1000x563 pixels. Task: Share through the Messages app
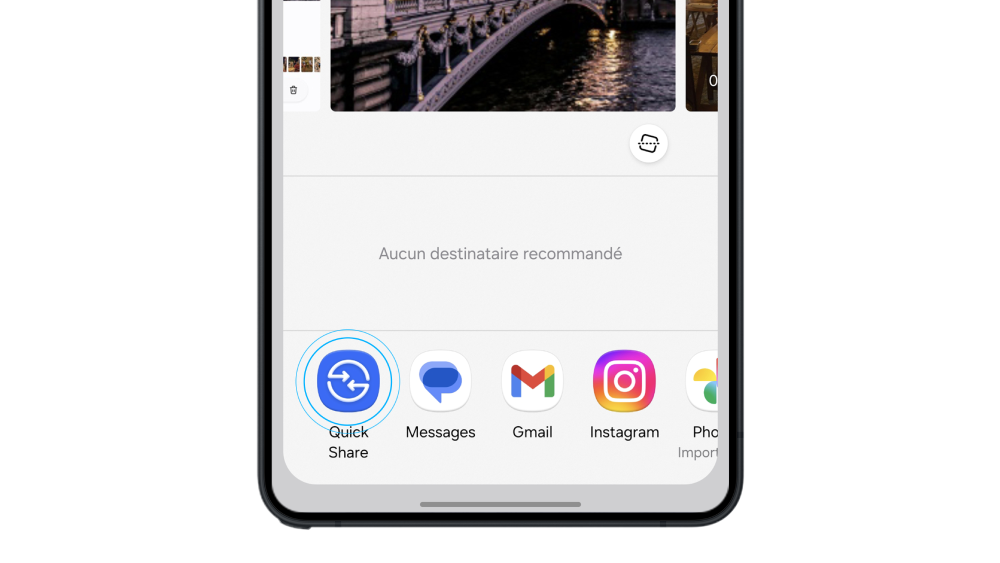pyautogui.click(x=440, y=381)
